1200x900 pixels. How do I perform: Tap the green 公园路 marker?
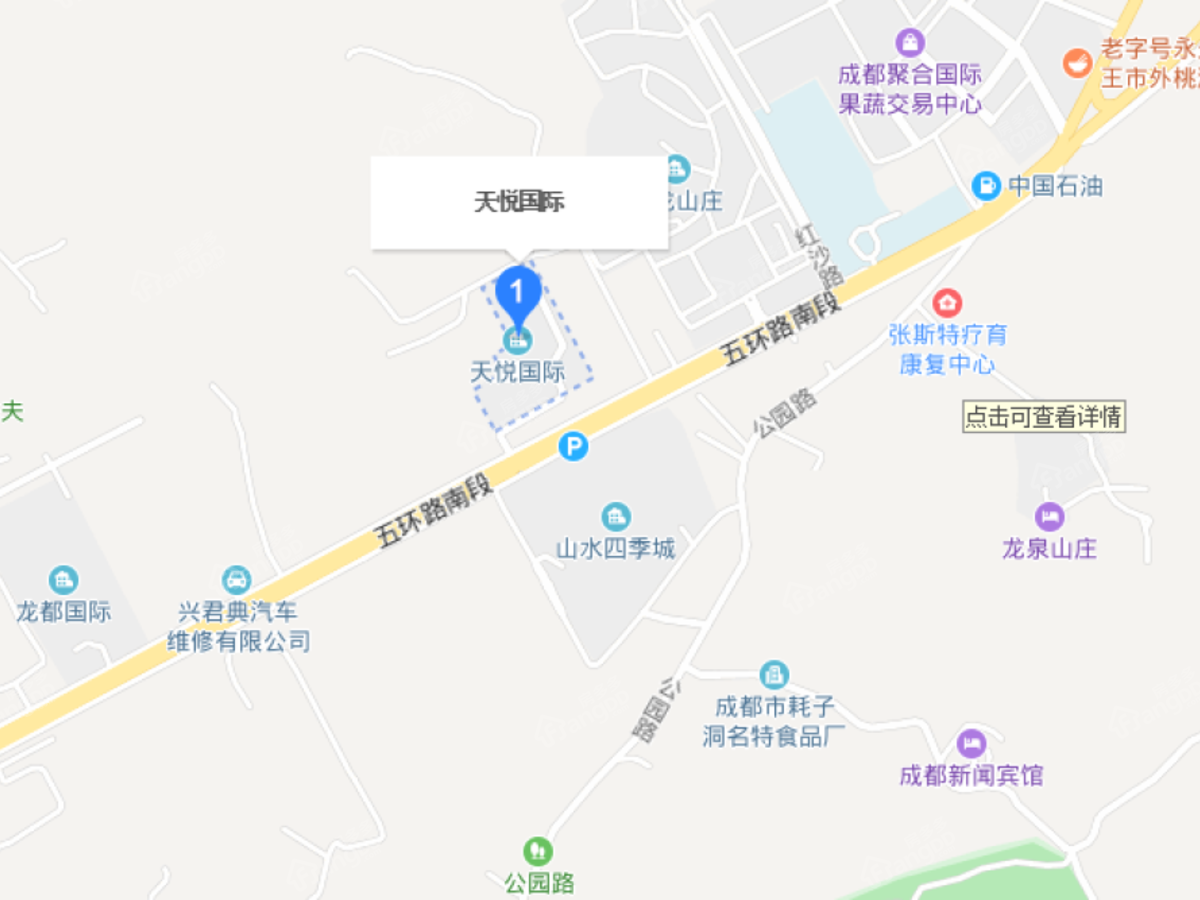coord(538,851)
